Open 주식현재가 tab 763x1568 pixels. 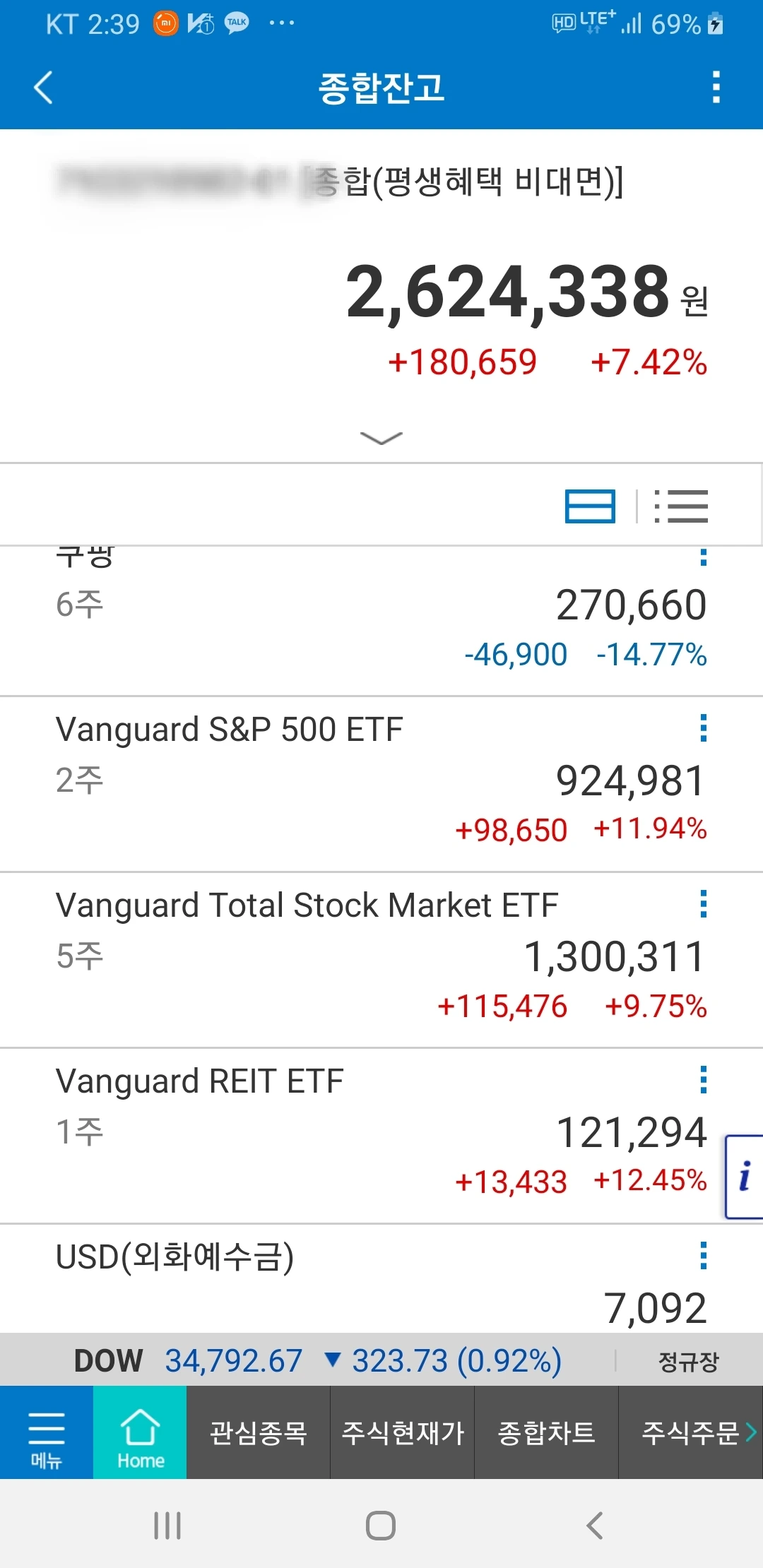click(x=403, y=1432)
